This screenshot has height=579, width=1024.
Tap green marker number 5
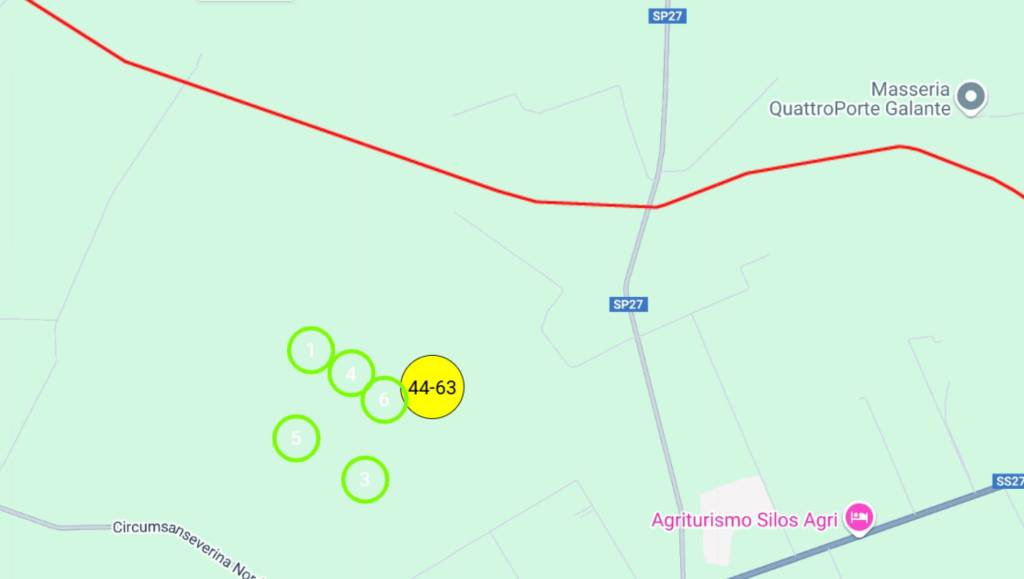[296, 438]
